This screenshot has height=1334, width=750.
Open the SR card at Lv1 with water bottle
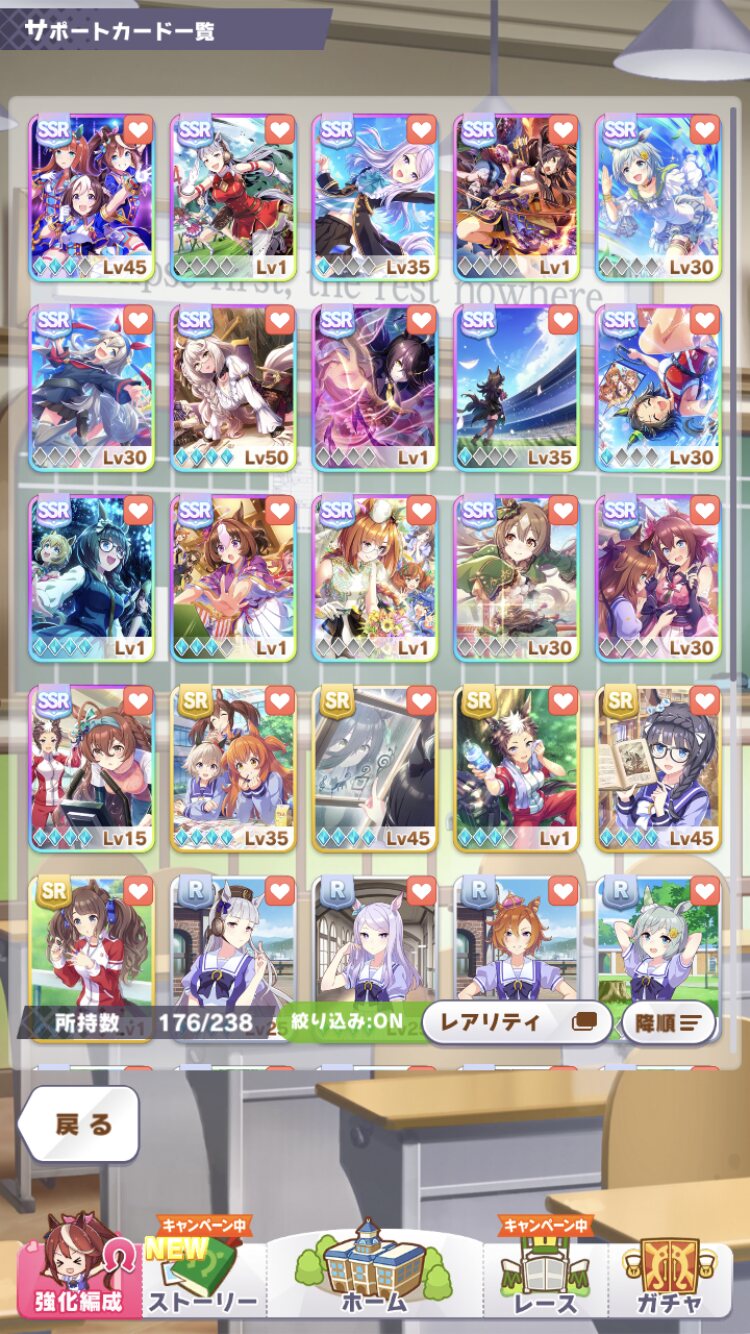(517, 768)
